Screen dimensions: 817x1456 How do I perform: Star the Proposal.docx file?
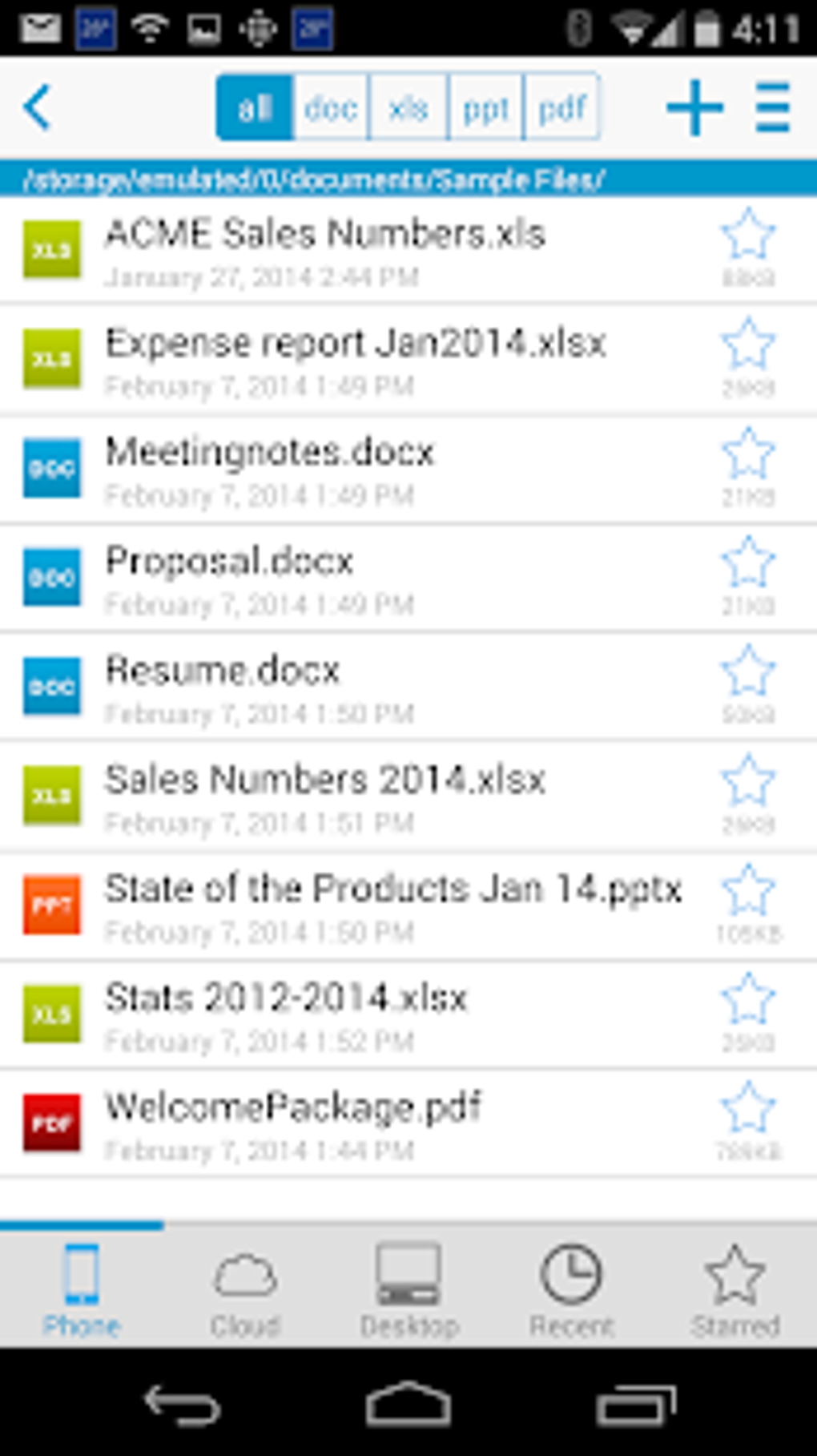click(x=748, y=563)
